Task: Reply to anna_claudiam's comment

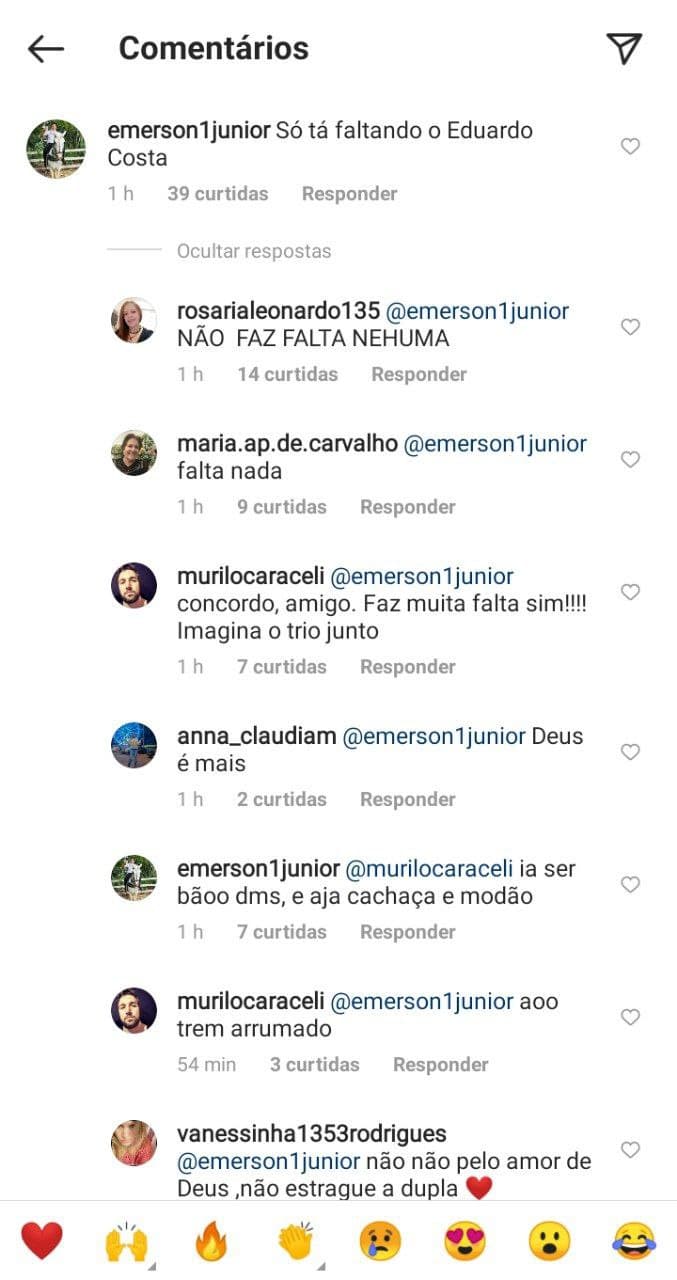Action: [408, 799]
